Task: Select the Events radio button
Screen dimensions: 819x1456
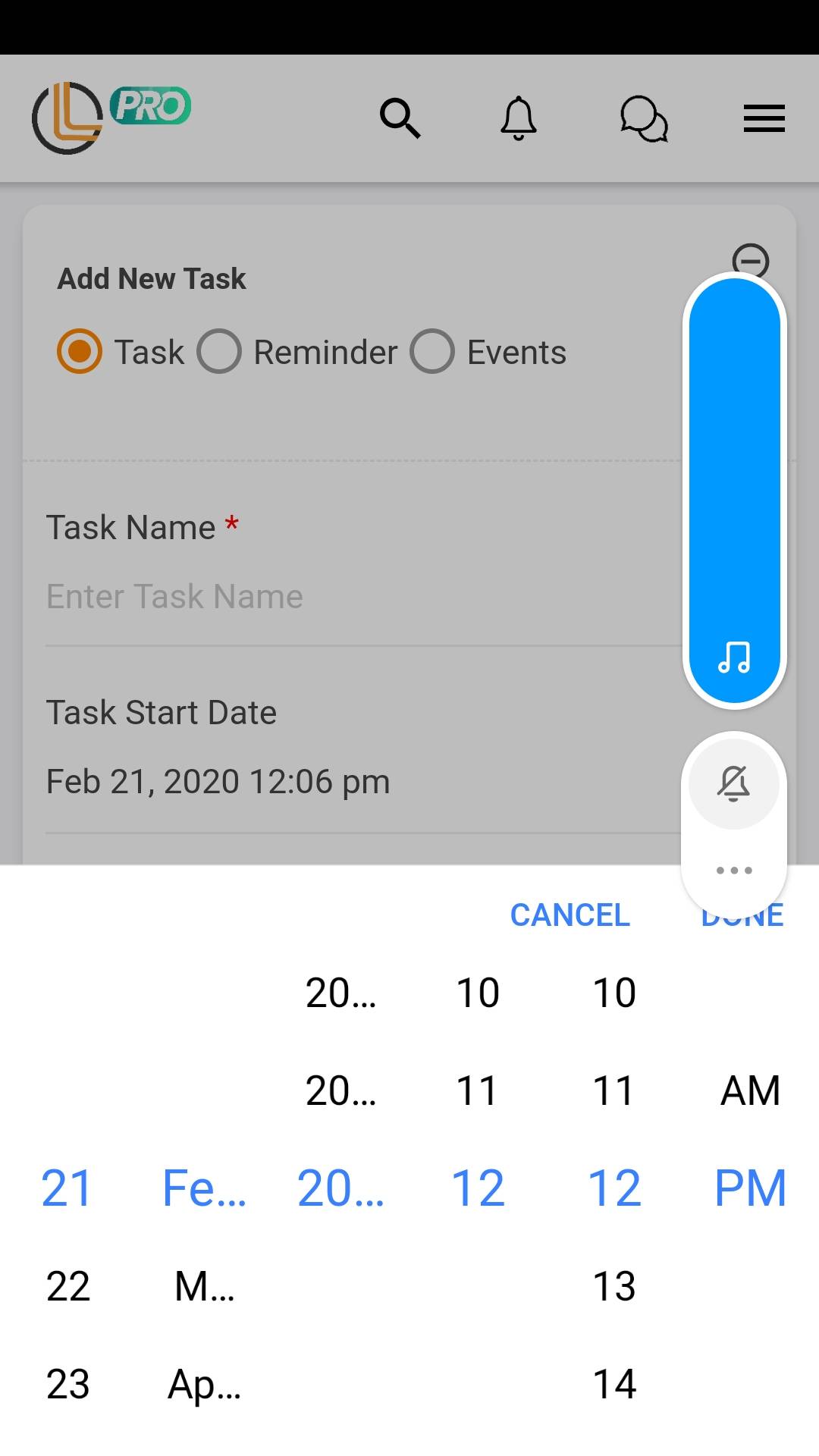Action: tap(433, 352)
